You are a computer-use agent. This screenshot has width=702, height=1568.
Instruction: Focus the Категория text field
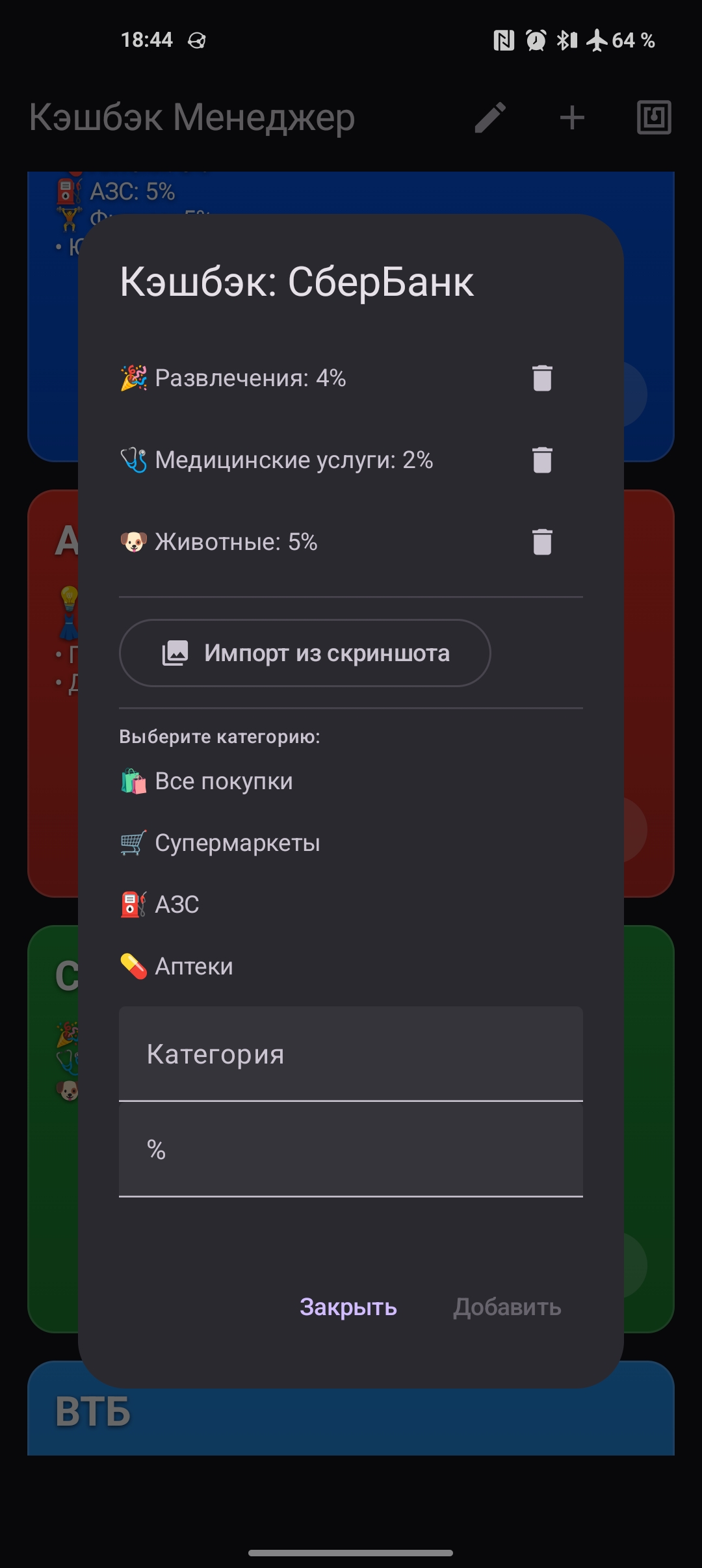(351, 1054)
